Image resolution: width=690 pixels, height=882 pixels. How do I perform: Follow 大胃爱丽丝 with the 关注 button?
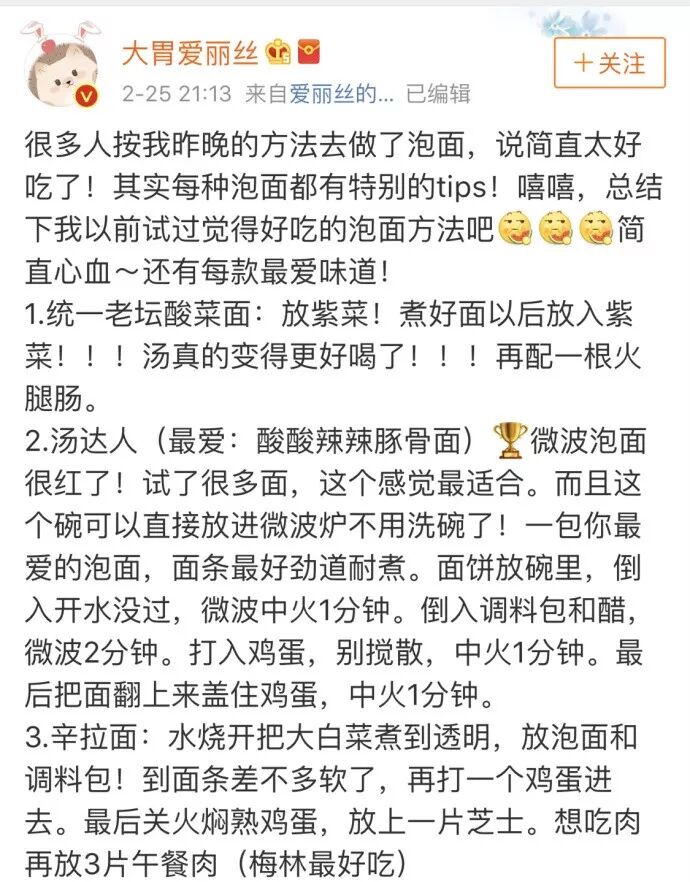point(609,63)
